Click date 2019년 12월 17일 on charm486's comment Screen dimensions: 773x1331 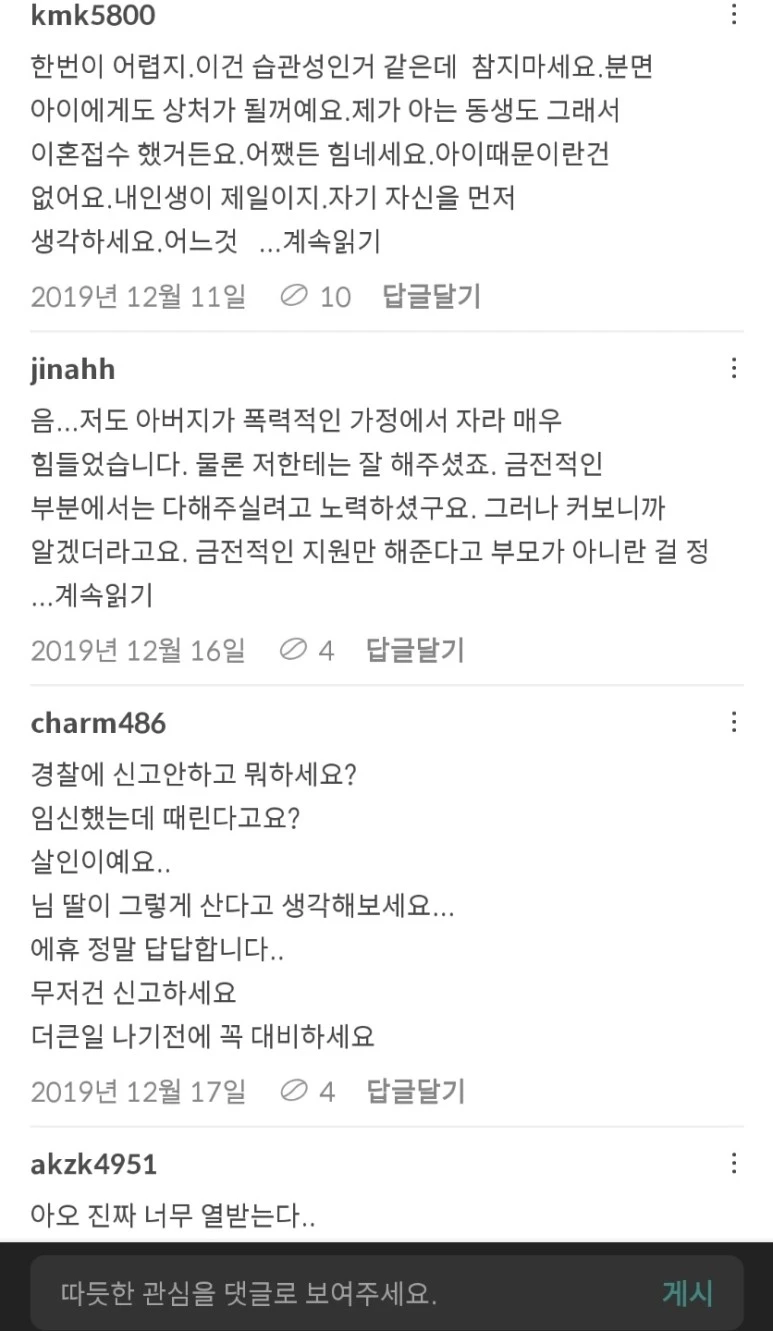click(x=137, y=1090)
